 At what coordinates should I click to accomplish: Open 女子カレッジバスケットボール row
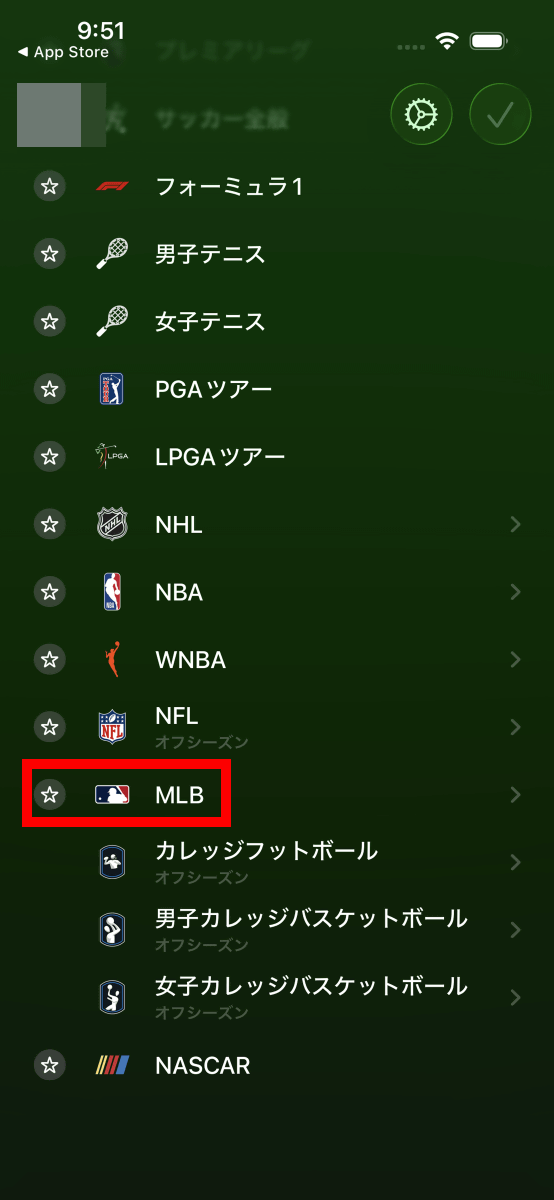pos(277,997)
